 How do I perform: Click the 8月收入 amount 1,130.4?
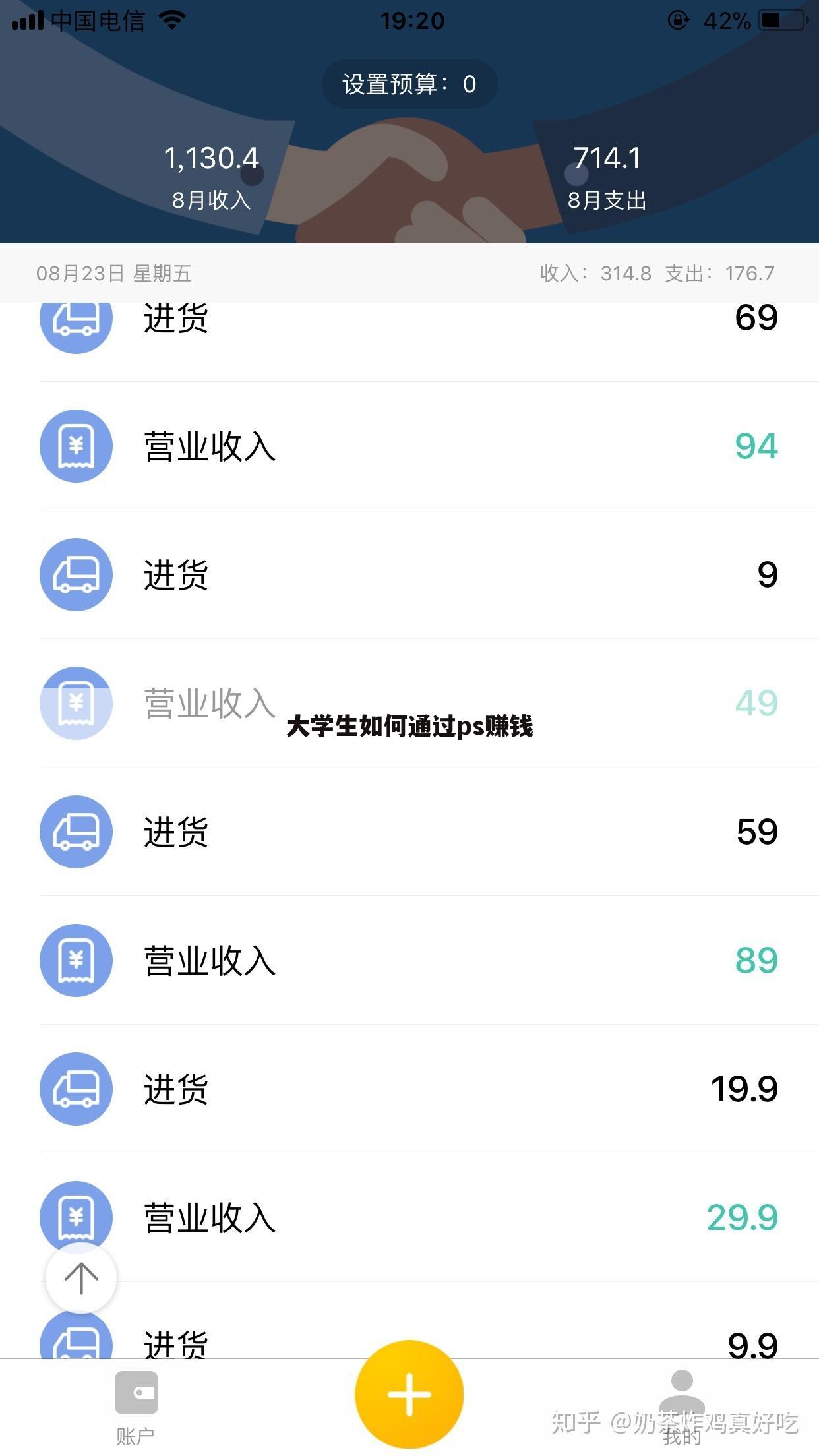212,158
